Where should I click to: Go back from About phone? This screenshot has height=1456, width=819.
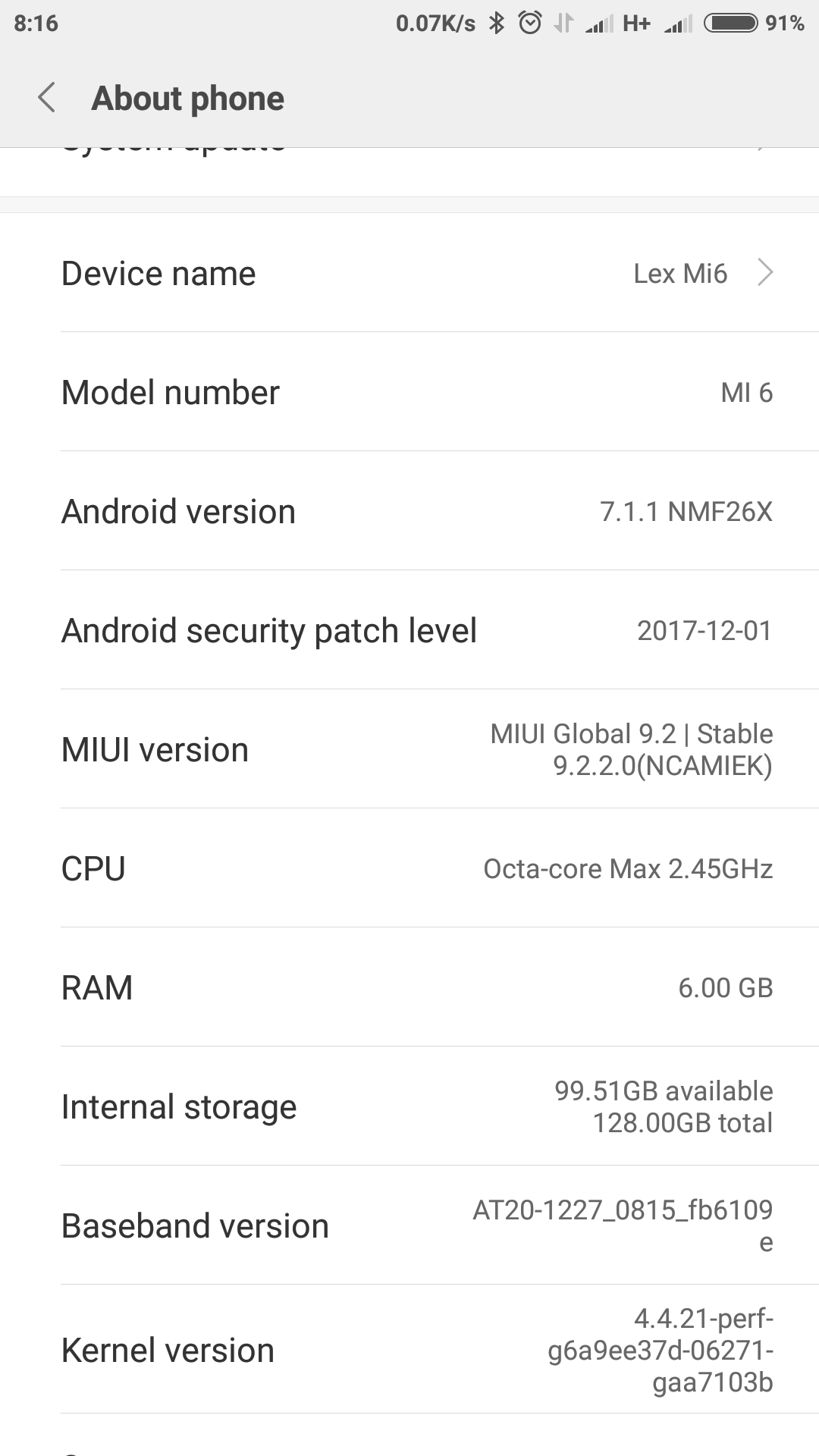[x=47, y=99]
